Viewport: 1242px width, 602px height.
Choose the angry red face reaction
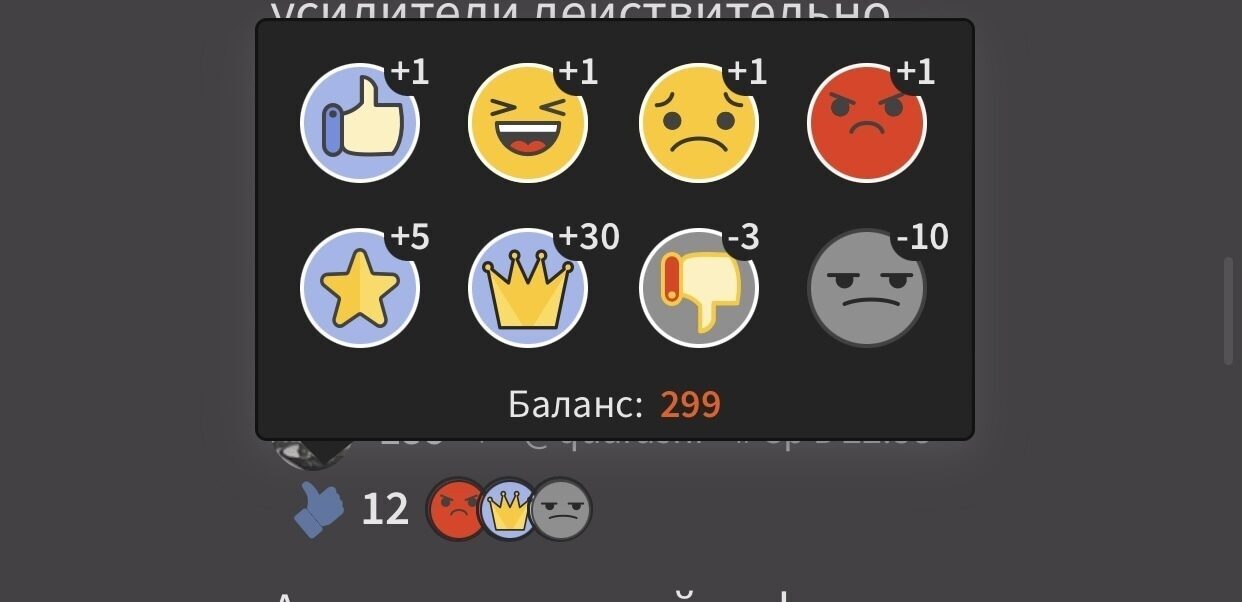point(866,124)
